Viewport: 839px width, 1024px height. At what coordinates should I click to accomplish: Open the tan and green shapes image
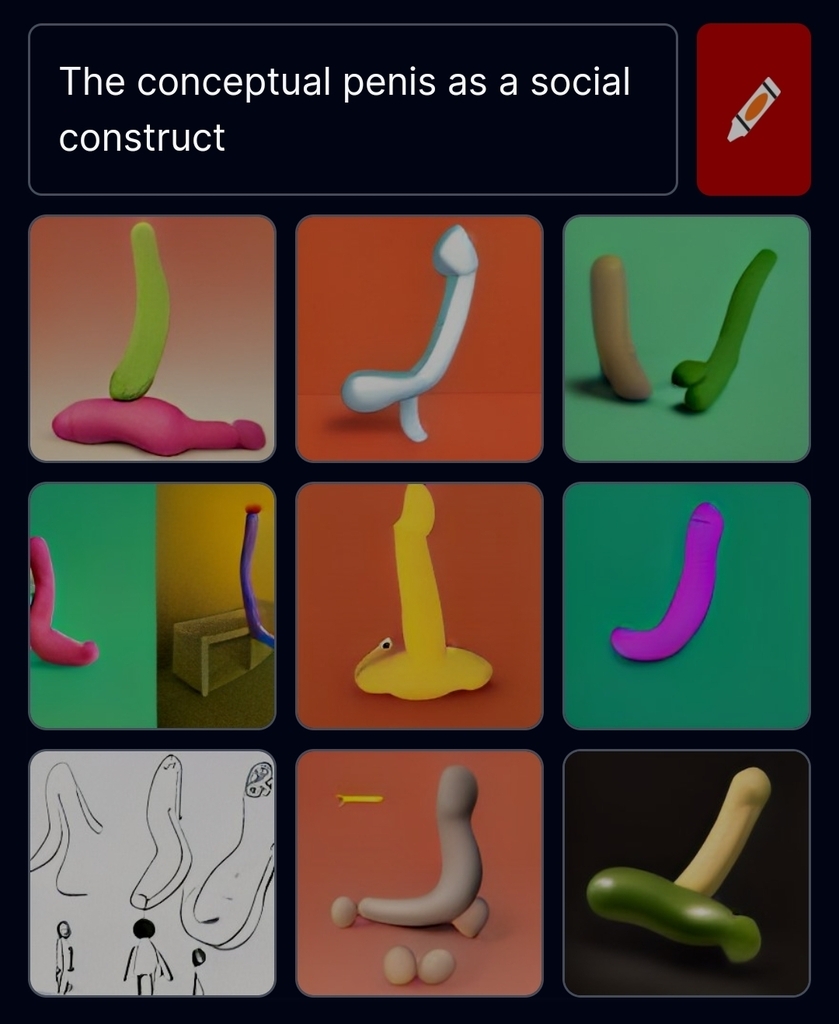click(x=686, y=338)
